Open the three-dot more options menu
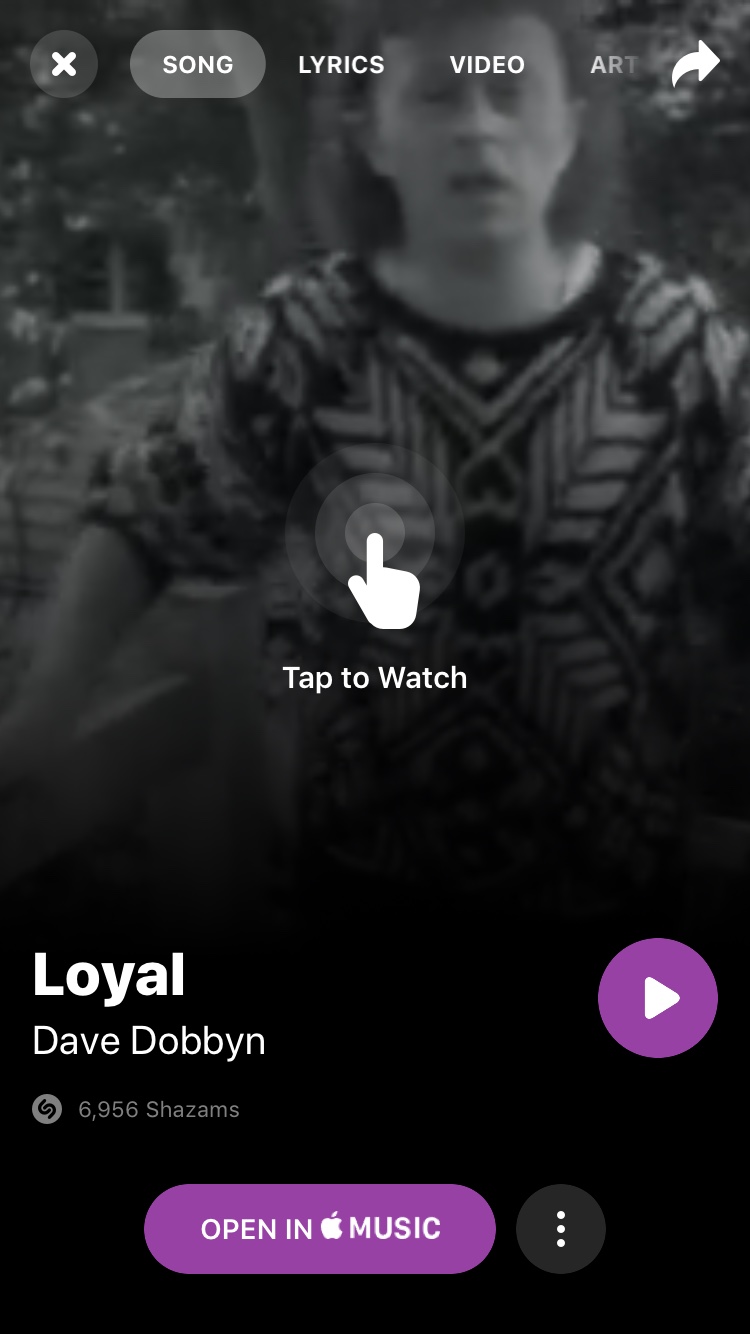The height and width of the screenshot is (1334, 750). [561, 1228]
